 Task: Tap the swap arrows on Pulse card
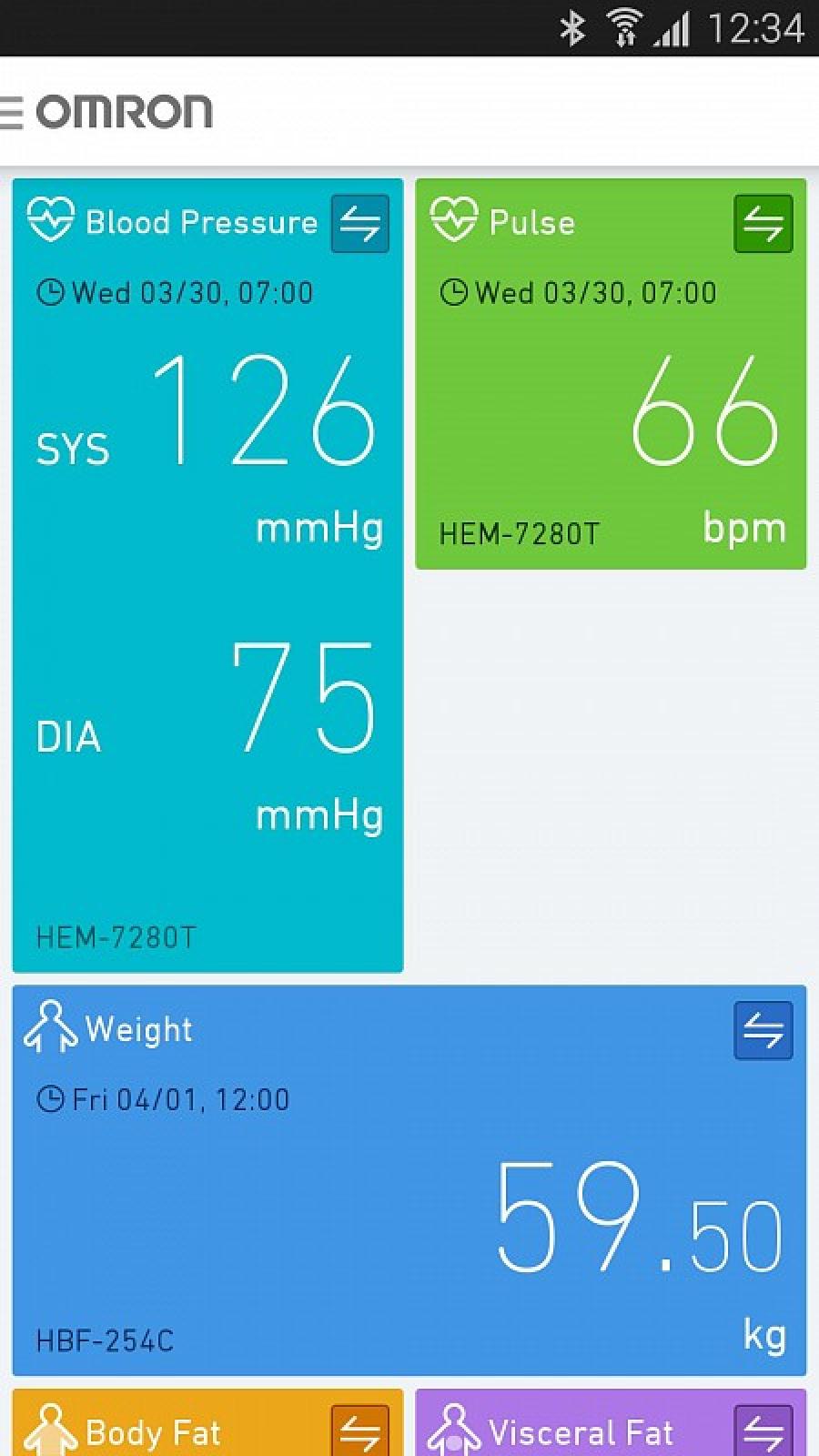tap(763, 224)
